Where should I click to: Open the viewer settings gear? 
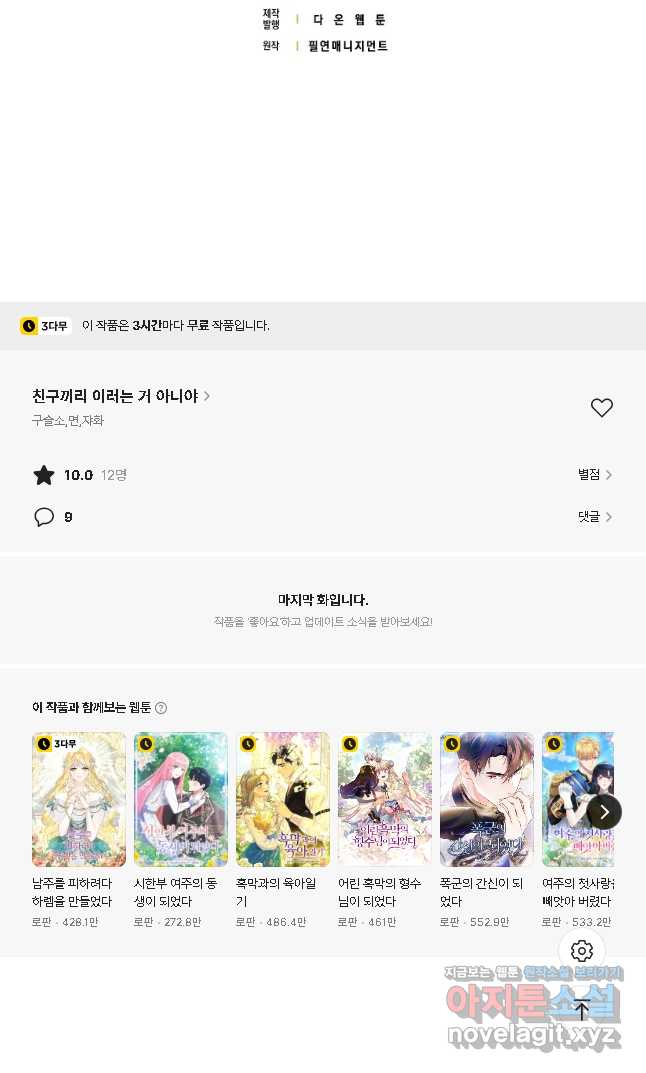(x=582, y=951)
